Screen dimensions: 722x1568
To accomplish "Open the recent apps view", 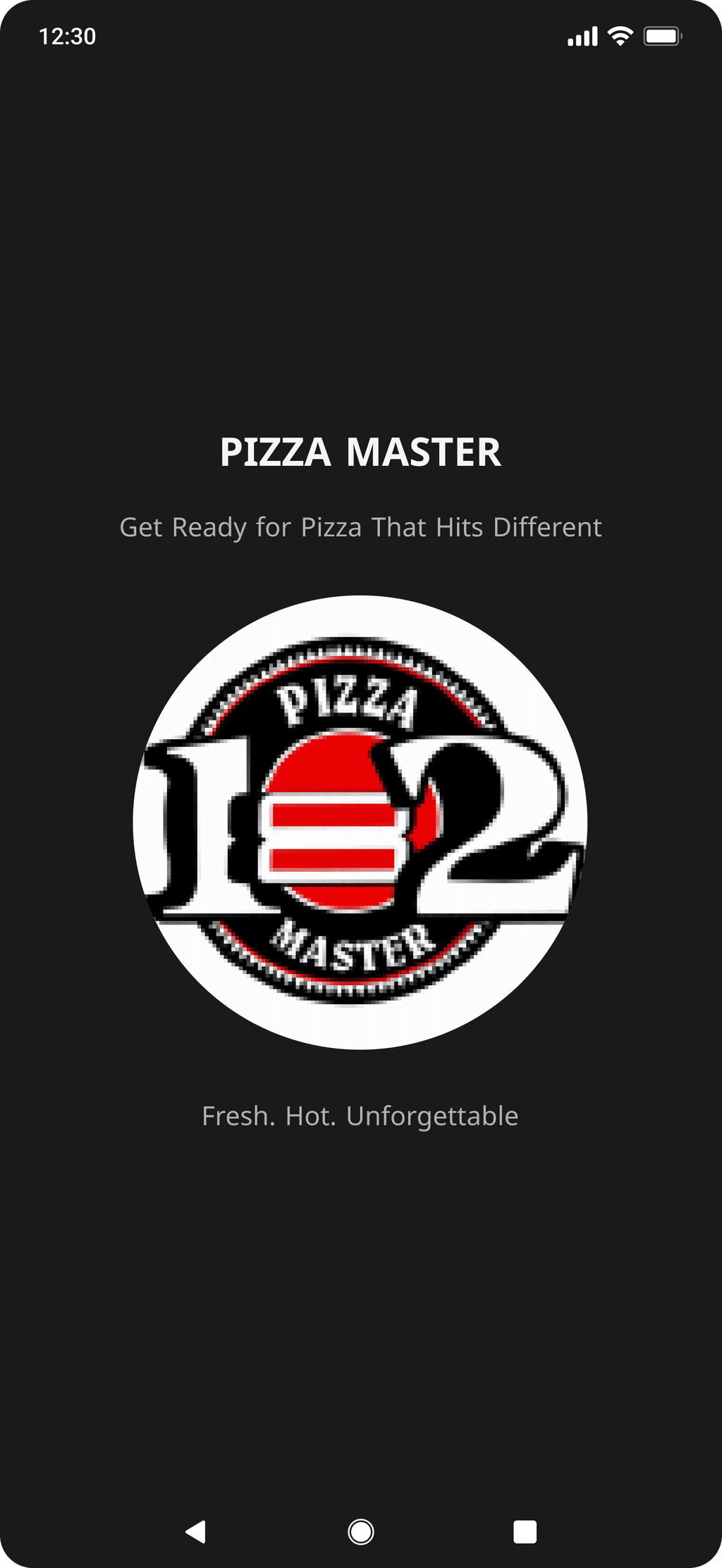I will 525,1531.
